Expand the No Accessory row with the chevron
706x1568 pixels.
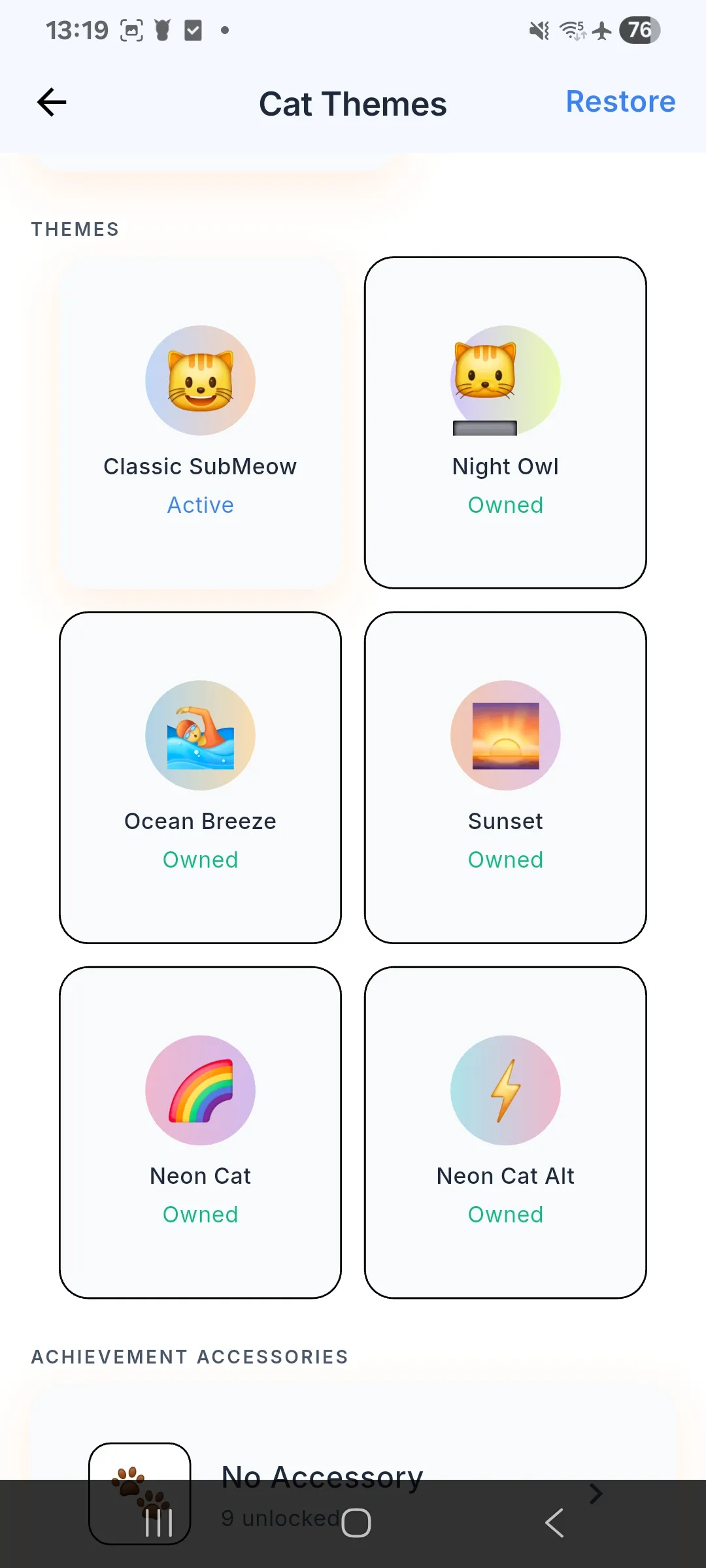[x=596, y=1493]
